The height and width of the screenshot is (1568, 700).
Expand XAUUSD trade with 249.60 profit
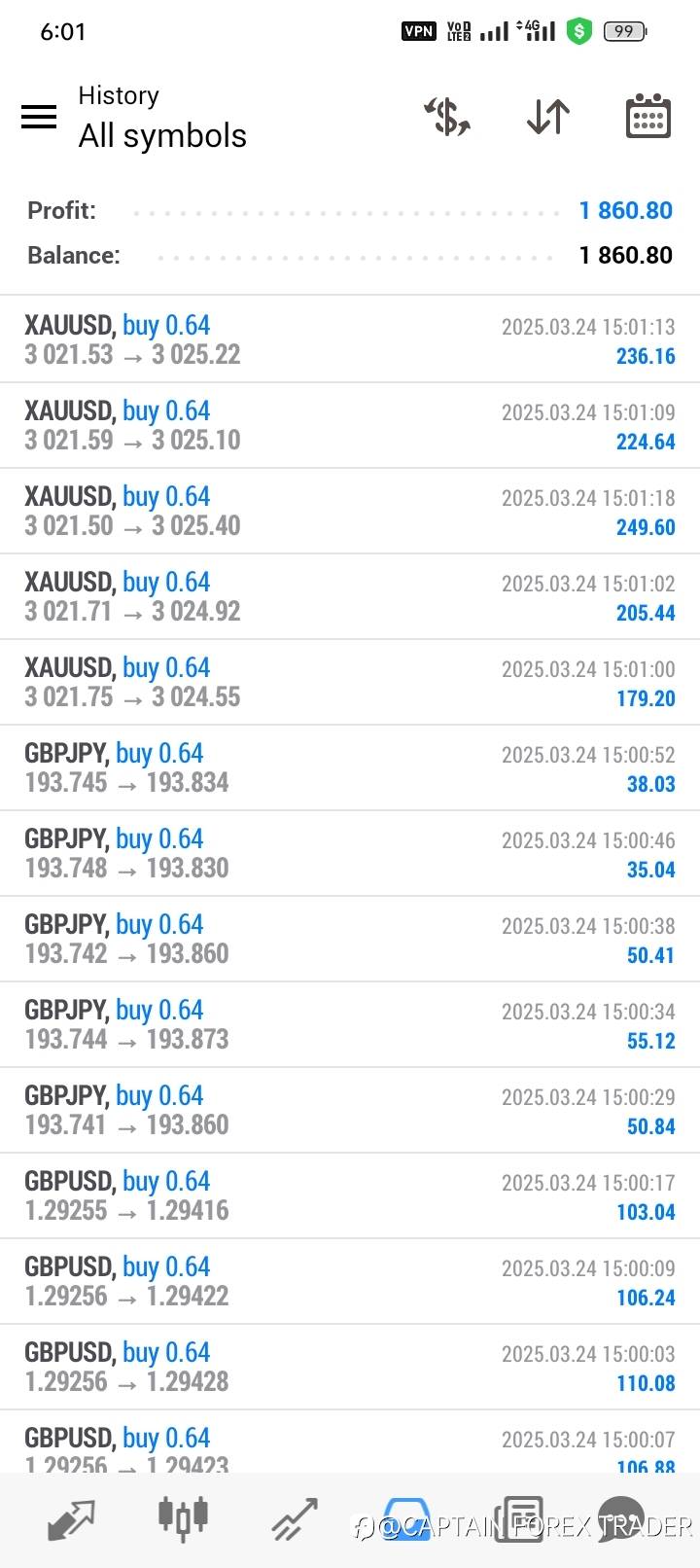coord(350,512)
